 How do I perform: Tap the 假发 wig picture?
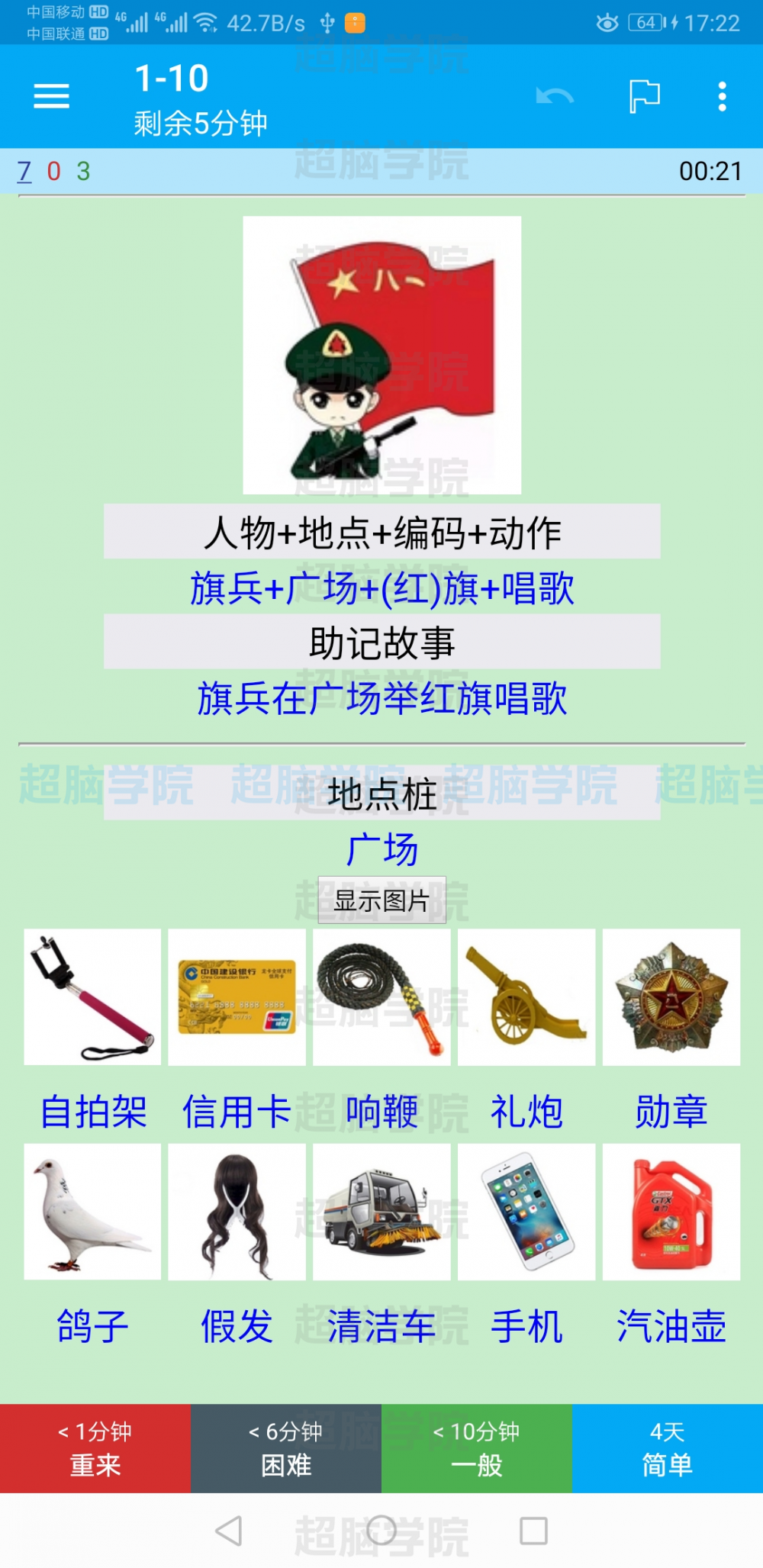[237, 1212]
